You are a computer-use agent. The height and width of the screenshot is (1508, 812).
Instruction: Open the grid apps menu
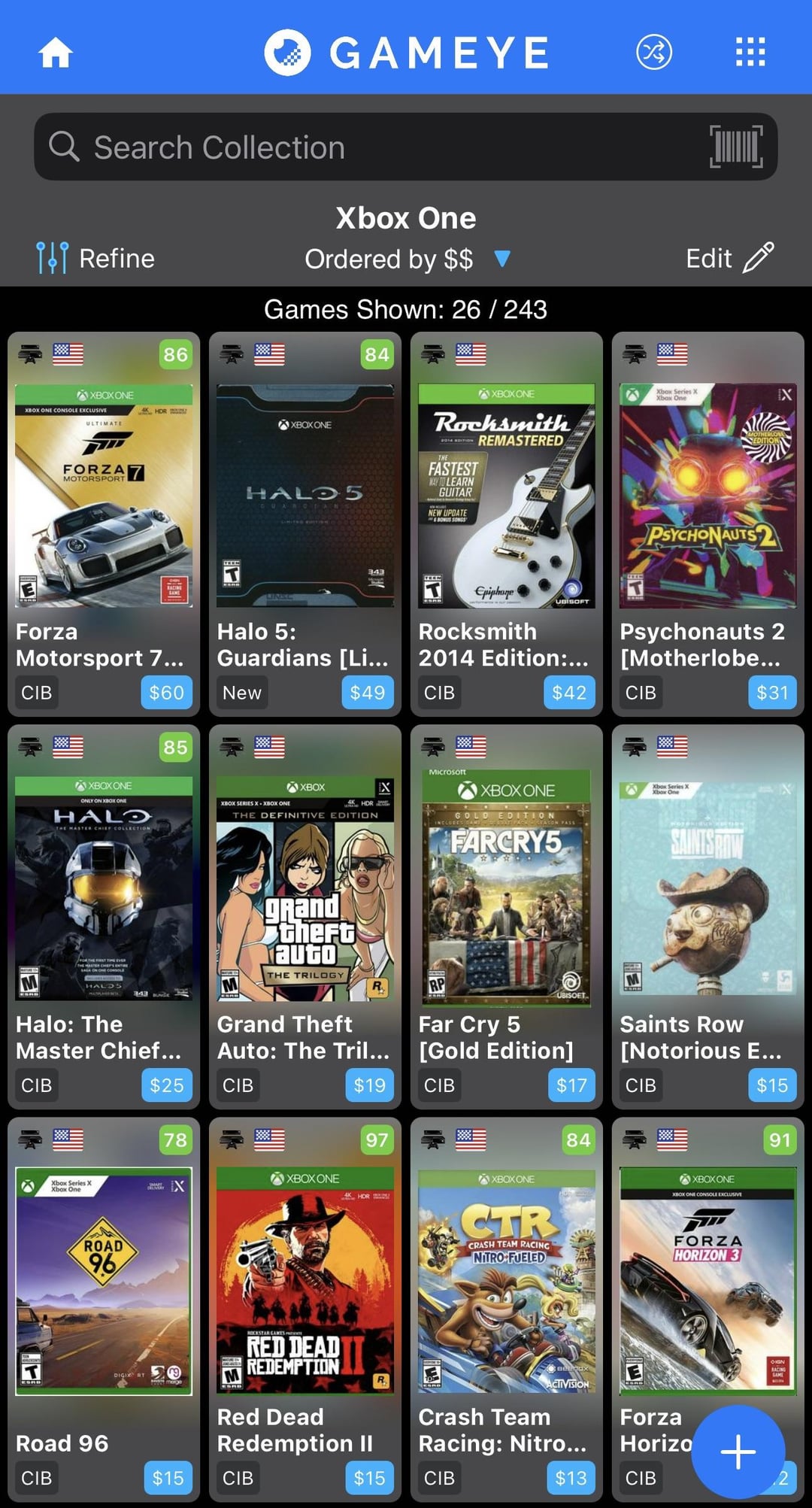[750, 53]
